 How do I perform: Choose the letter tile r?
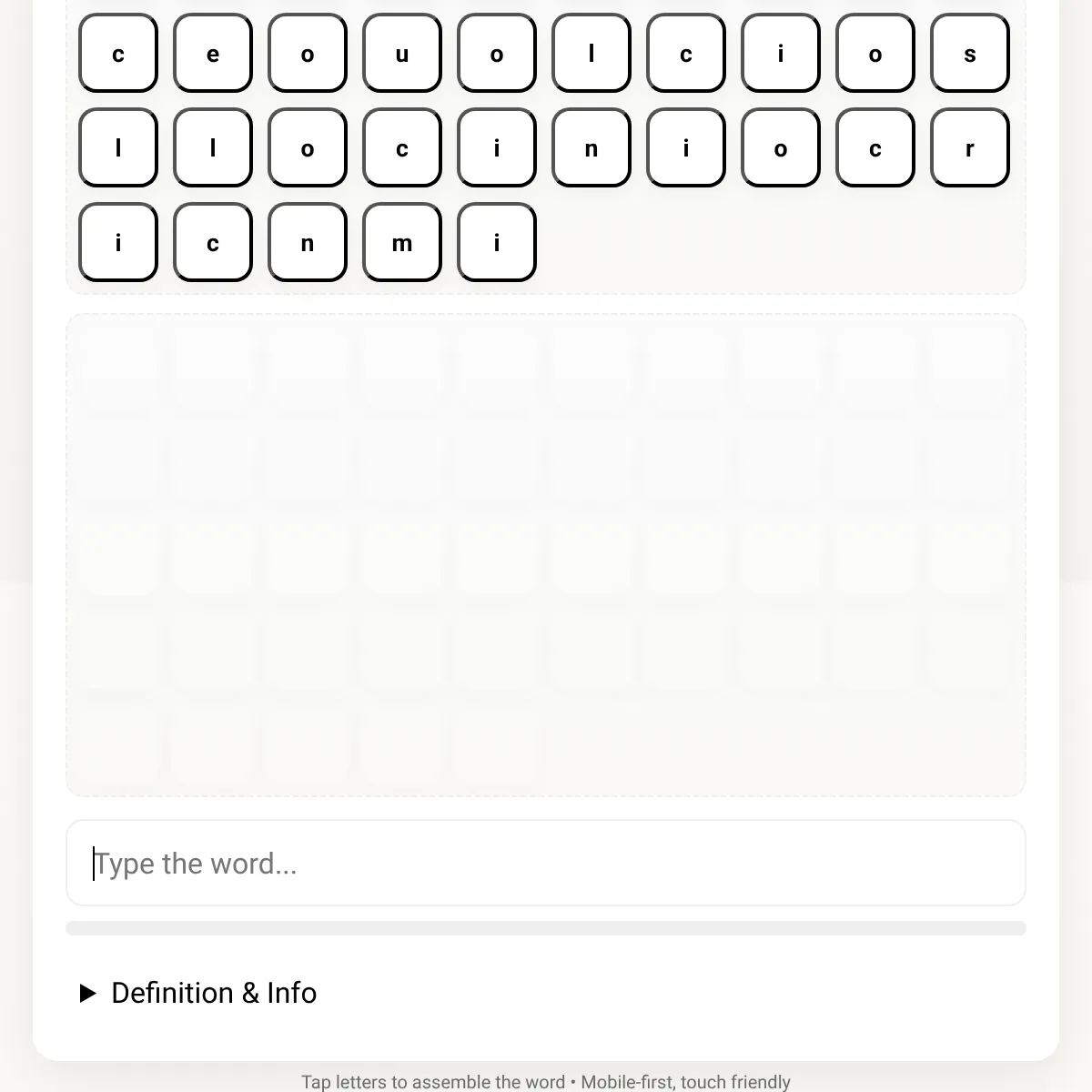tap(970, 147)
